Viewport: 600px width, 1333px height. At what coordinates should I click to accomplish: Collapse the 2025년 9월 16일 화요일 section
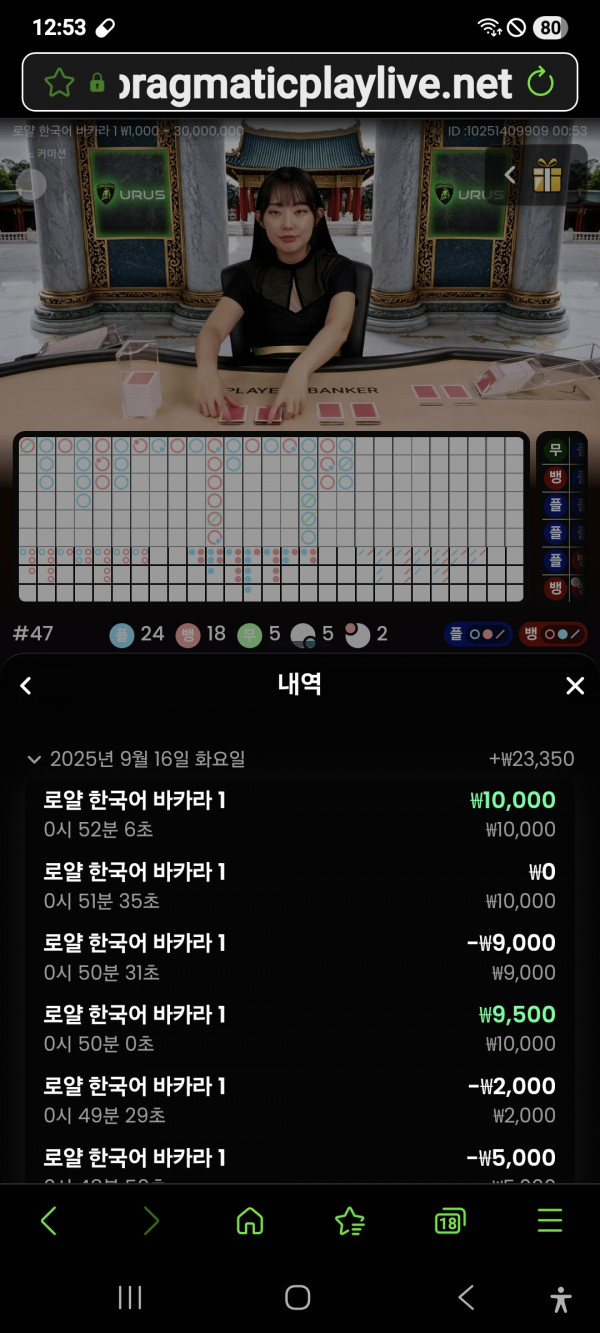click(35, 759)
